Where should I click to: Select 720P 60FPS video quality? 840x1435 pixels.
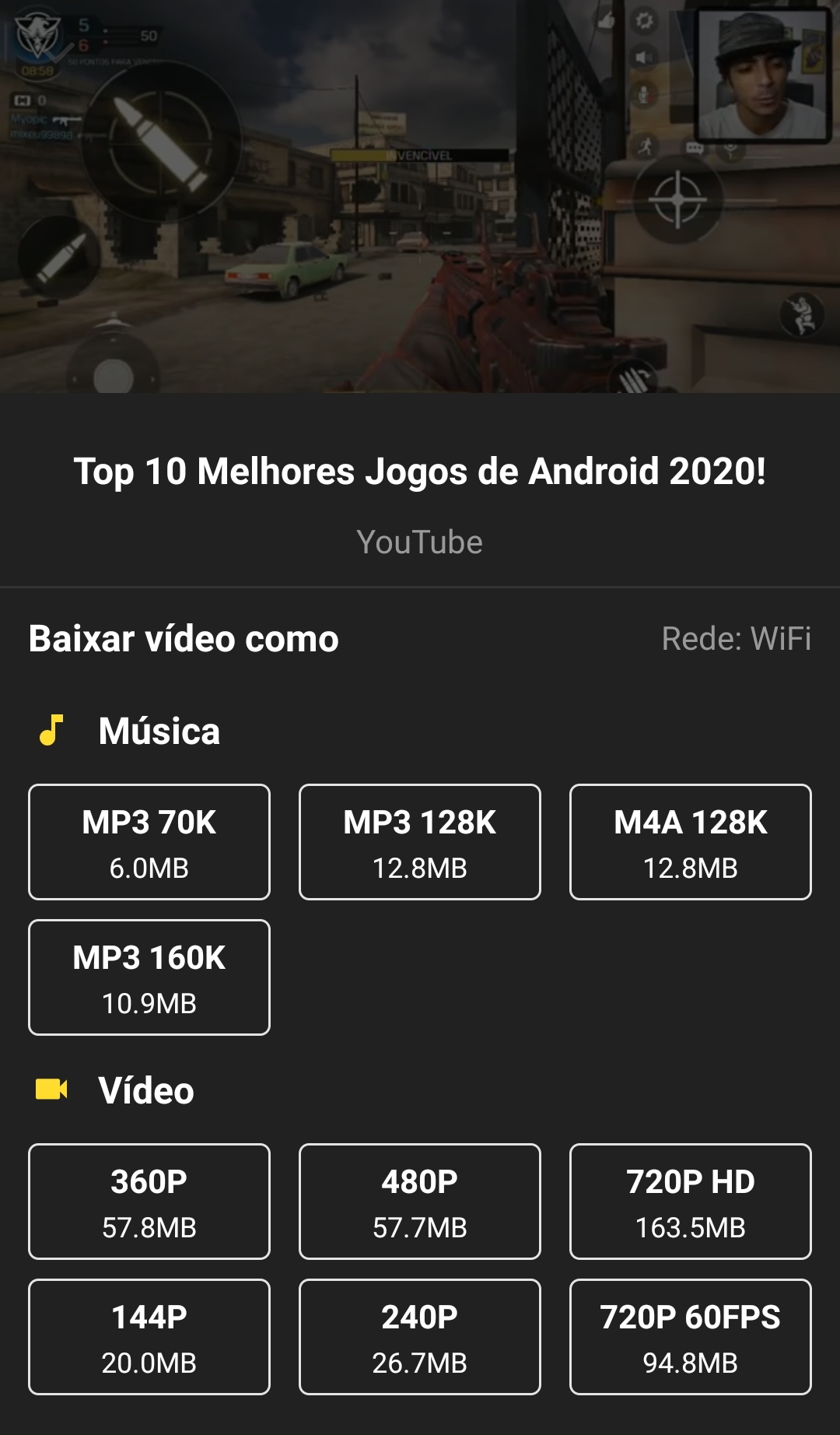point(691,1337)
